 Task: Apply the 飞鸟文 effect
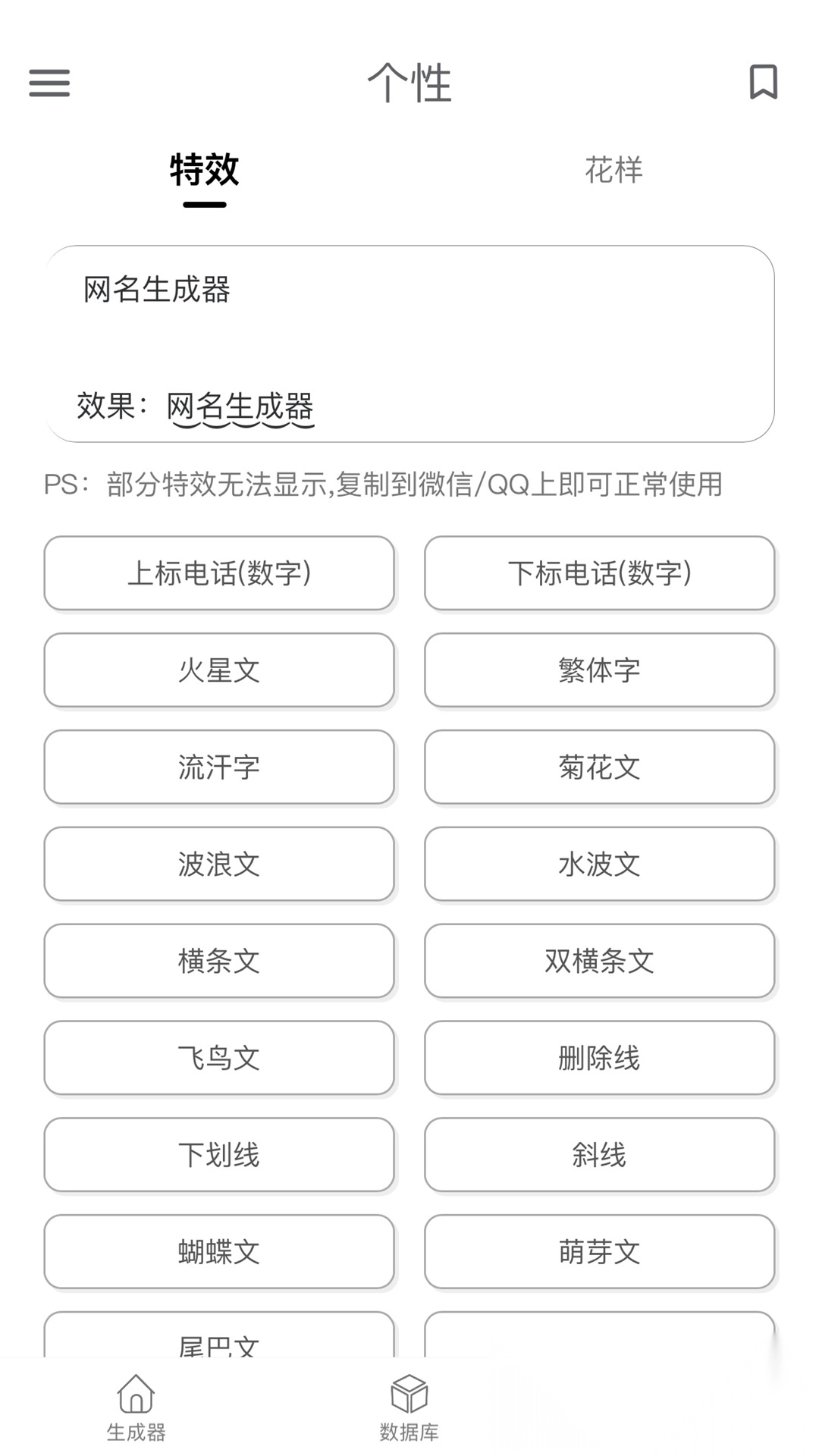(x=219, y=1059)
